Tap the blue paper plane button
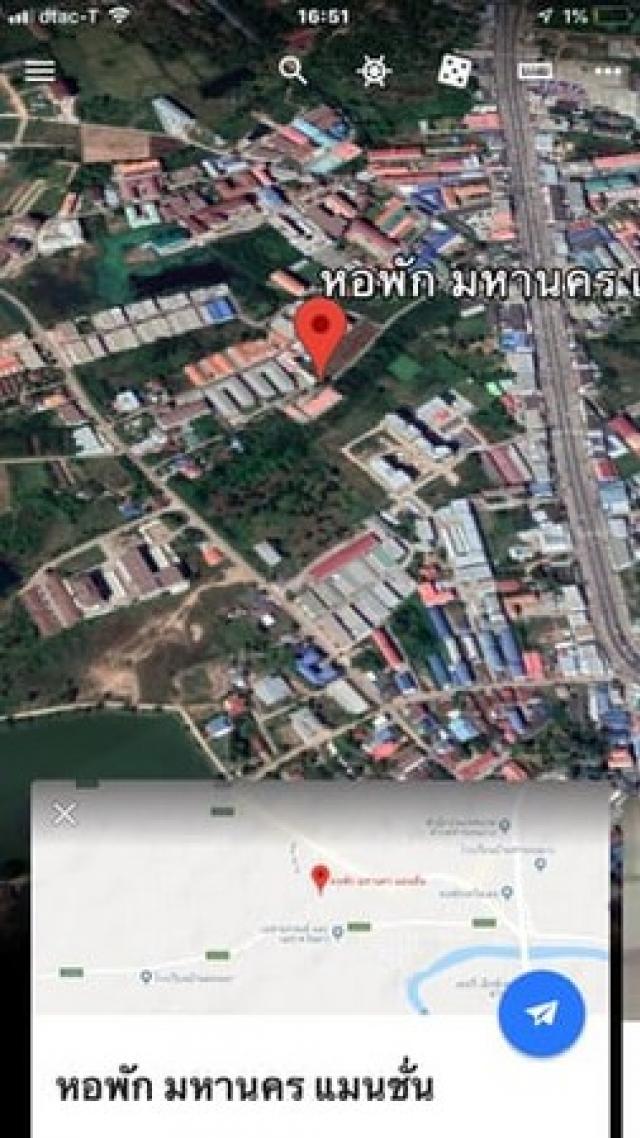The height and width of the screenshot is (1138, 640). (x=541, y=1013)
